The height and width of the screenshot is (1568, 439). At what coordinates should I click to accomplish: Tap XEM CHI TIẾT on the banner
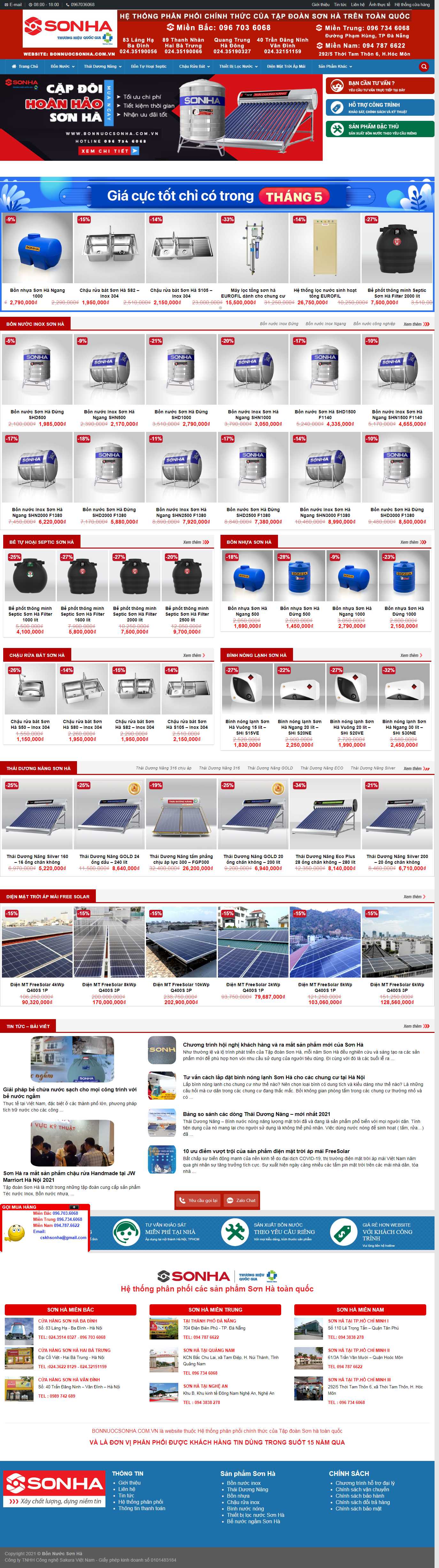[x=109, y=151]
